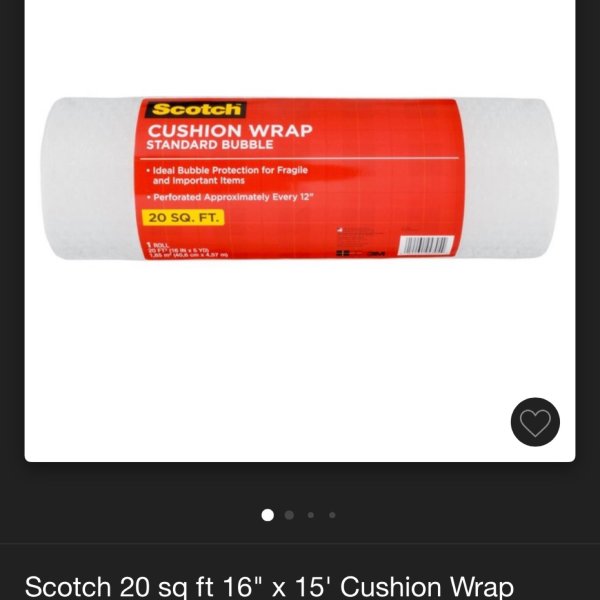Add the cushion wrap to favorites
The width and height of the screenshot is (600, 600).
point(535,422)
